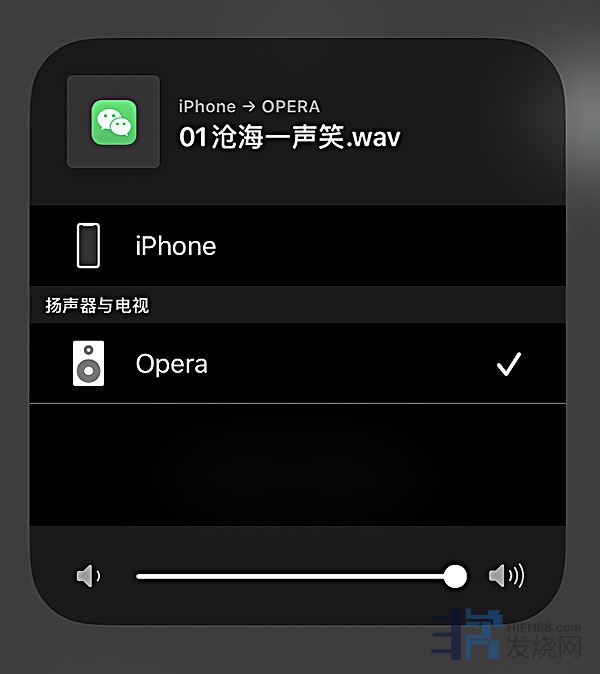Select the Opera speaker output
Viewport: 600px width, 674px height.
(x=172, y=364)
